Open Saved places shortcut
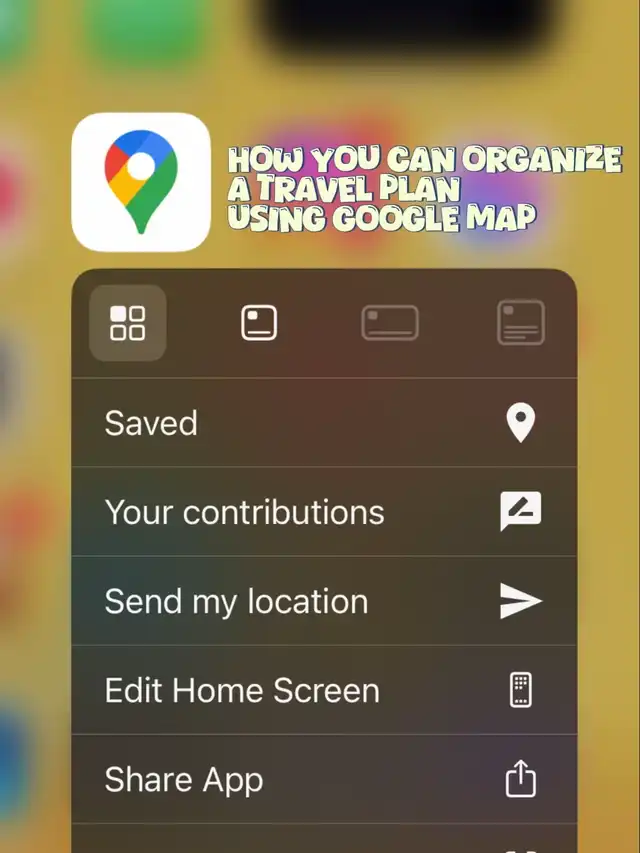The height and width of the screenshot is (853, 640). (324, 423)
